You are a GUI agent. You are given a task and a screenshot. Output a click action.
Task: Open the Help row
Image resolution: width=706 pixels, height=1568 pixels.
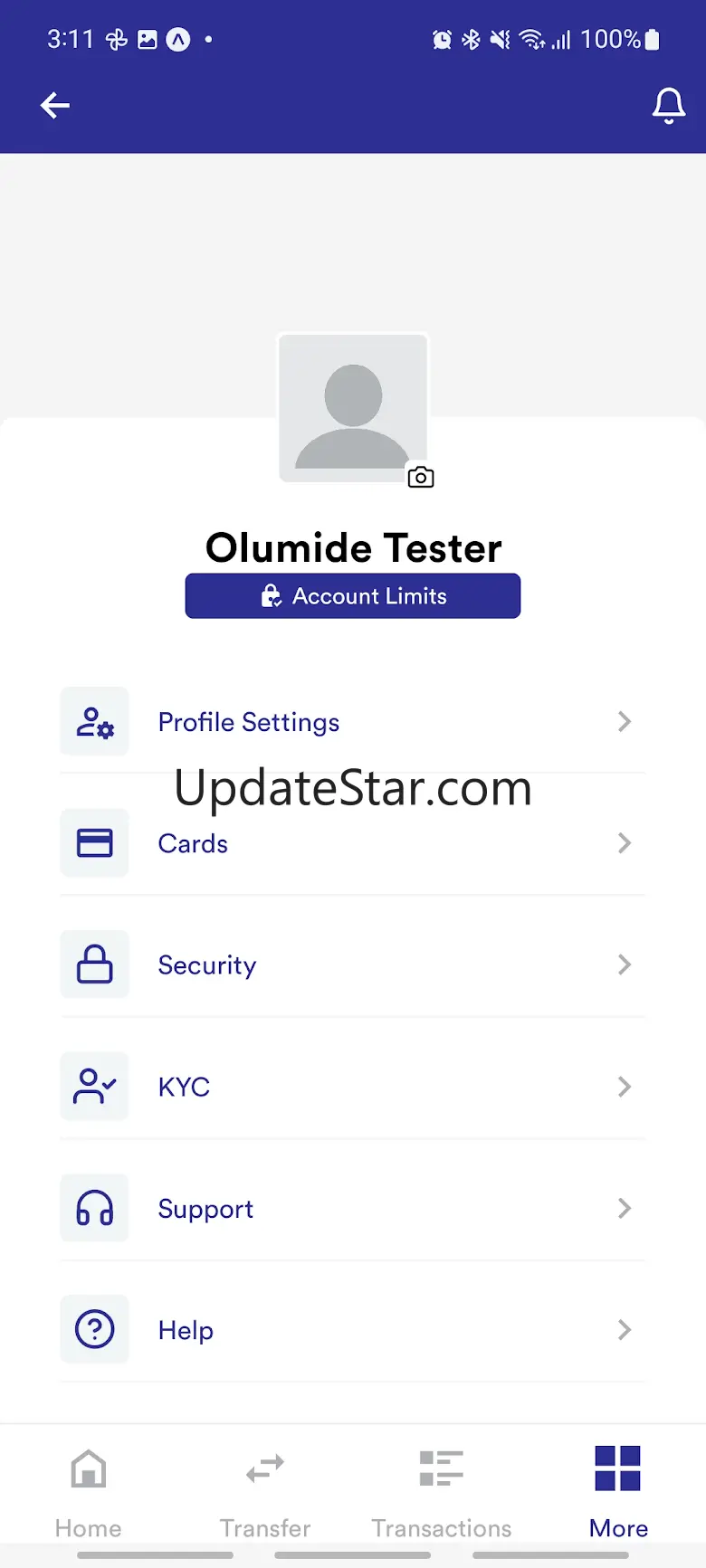pyautogui.click(x=353, y=1329)
